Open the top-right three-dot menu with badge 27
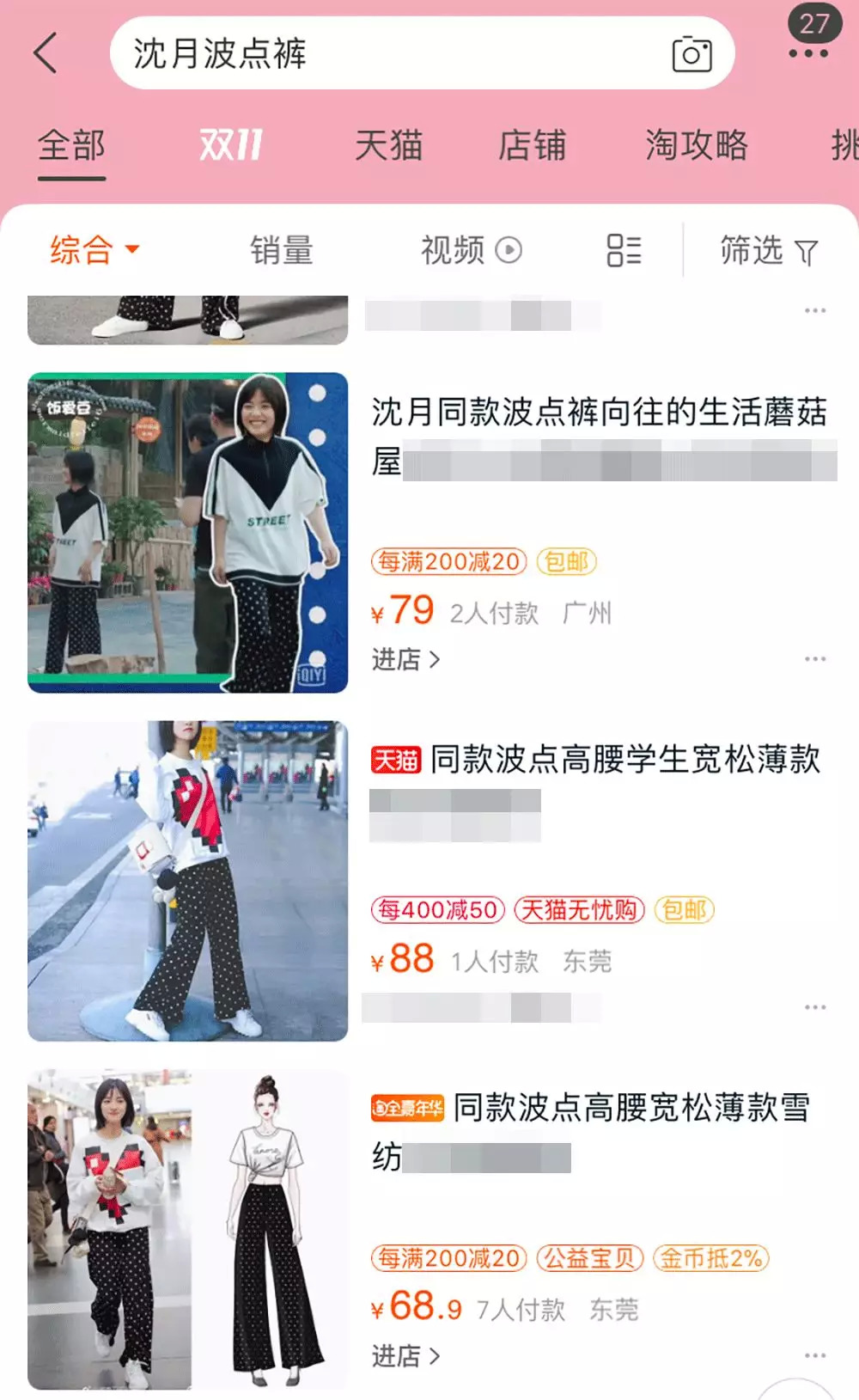The height and width of the screenshot is (1400, 859). [x=808, y=34]
